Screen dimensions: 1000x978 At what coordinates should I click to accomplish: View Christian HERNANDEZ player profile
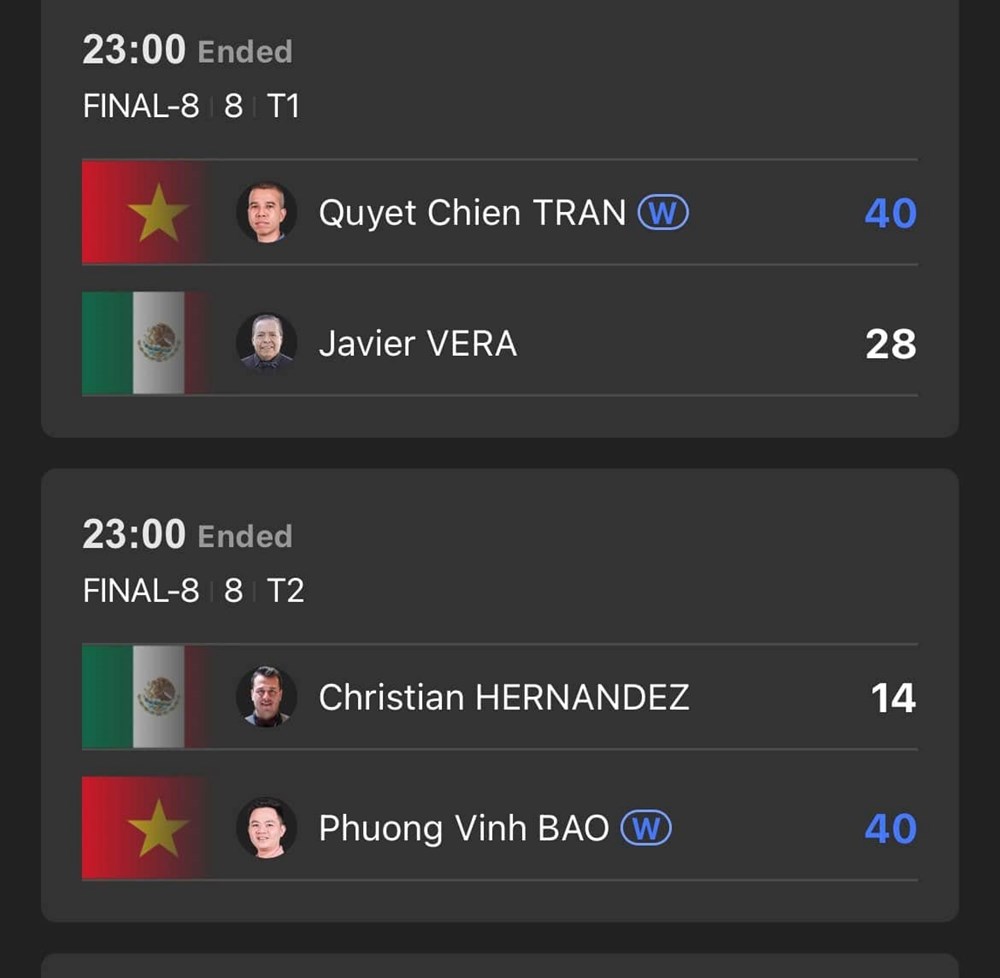[503, 697]
